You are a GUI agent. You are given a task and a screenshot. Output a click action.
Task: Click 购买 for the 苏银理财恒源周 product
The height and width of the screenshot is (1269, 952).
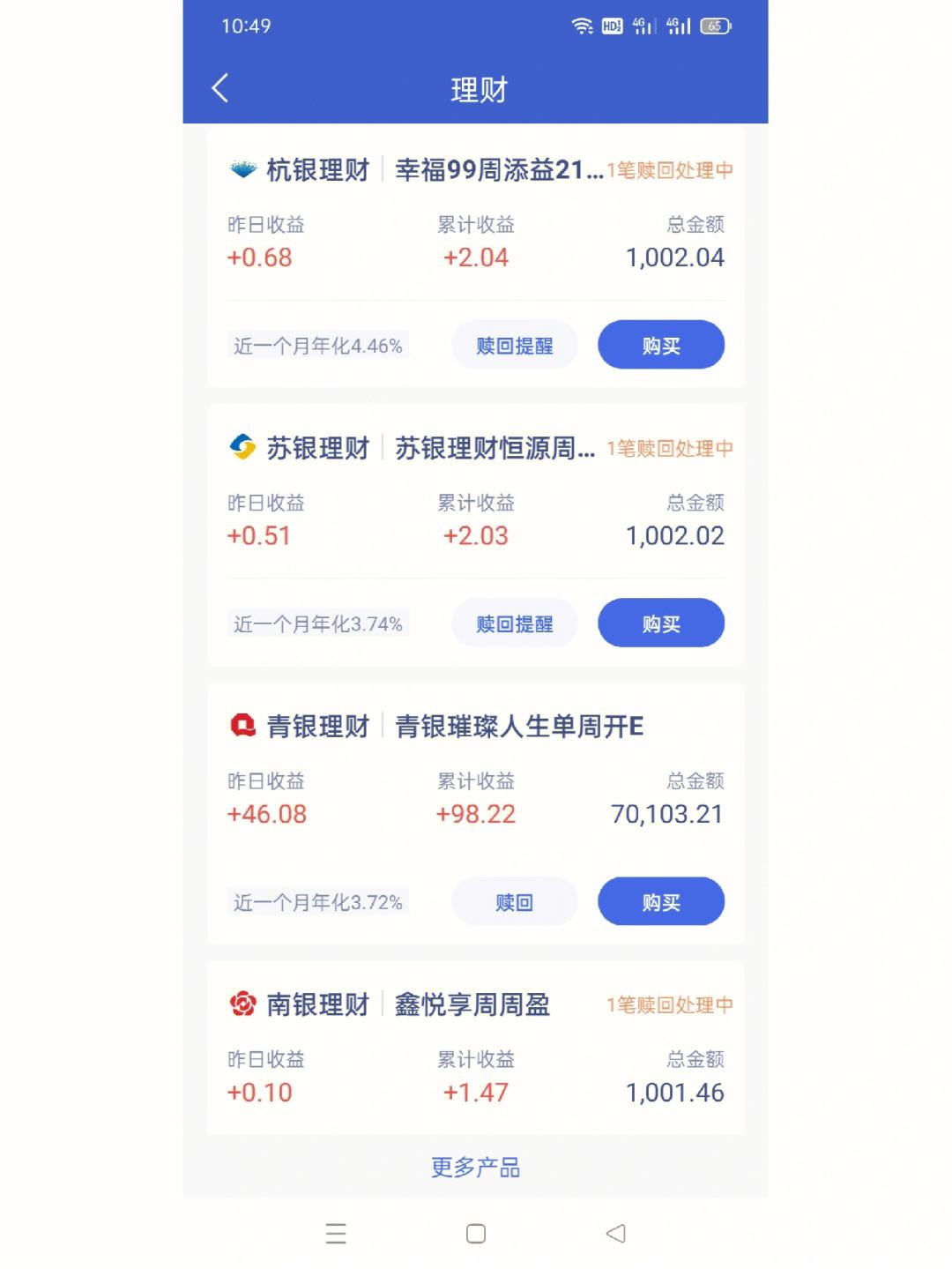coord(661,623)
